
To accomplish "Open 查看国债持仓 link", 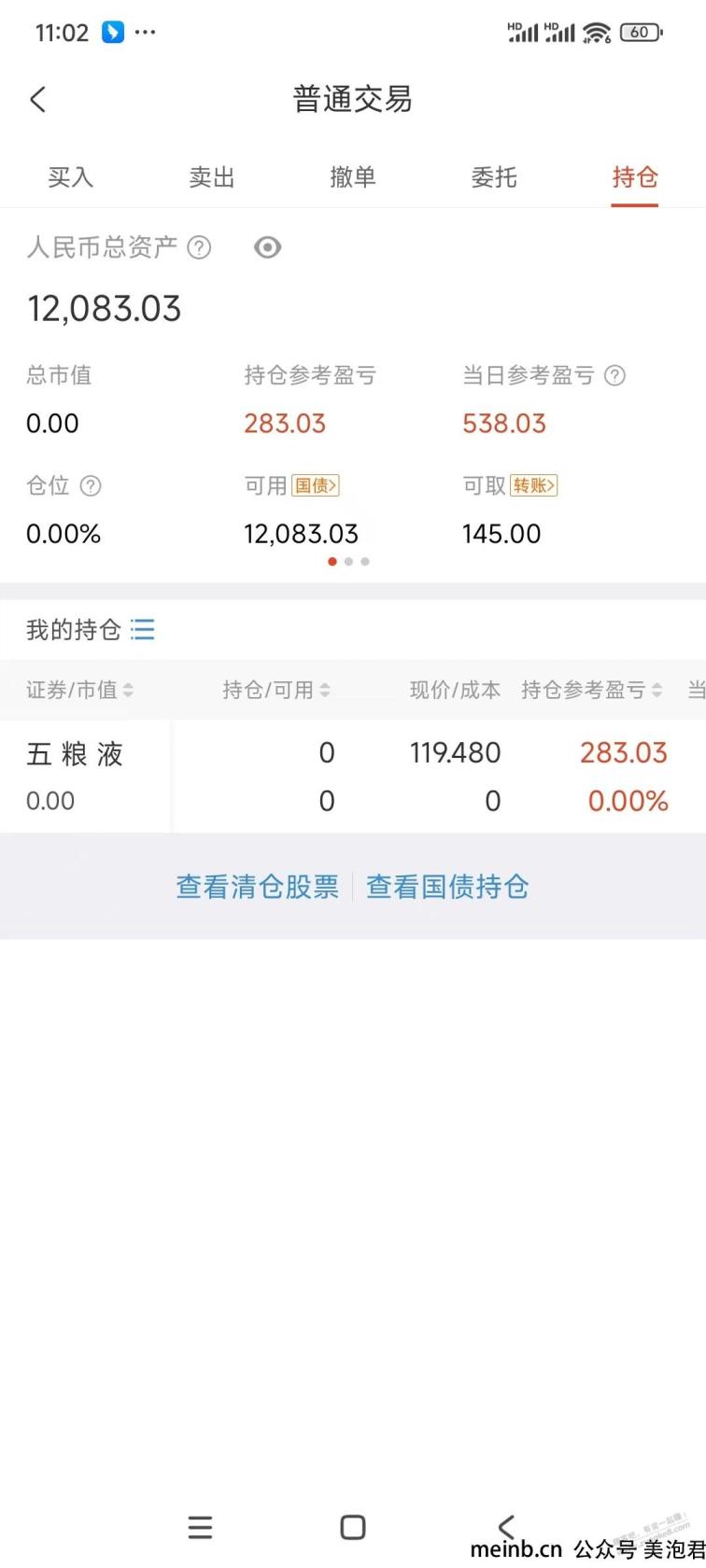I will [447, 887].
